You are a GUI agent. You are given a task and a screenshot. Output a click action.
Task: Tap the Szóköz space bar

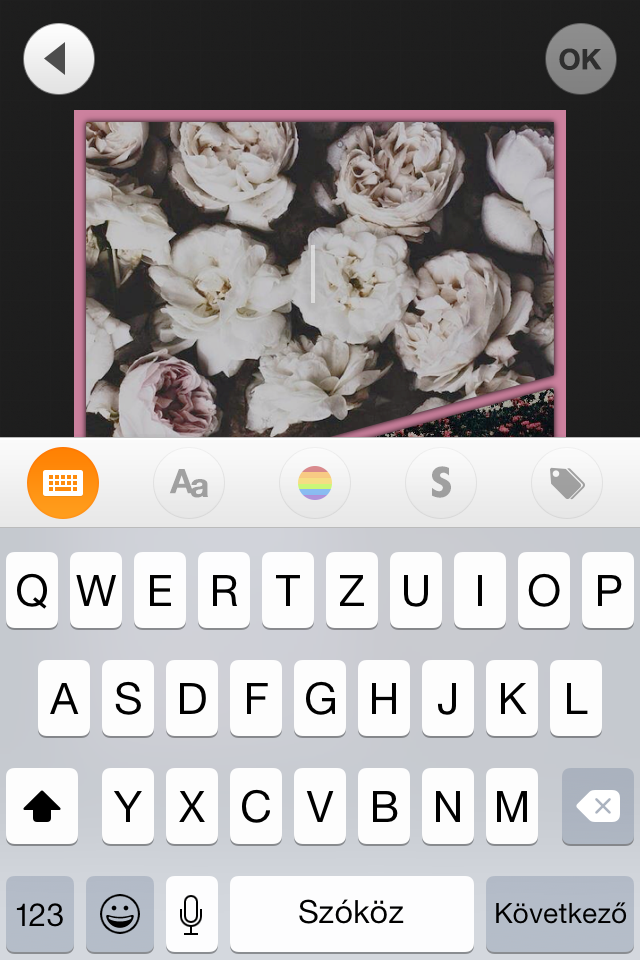coord(351,913)
